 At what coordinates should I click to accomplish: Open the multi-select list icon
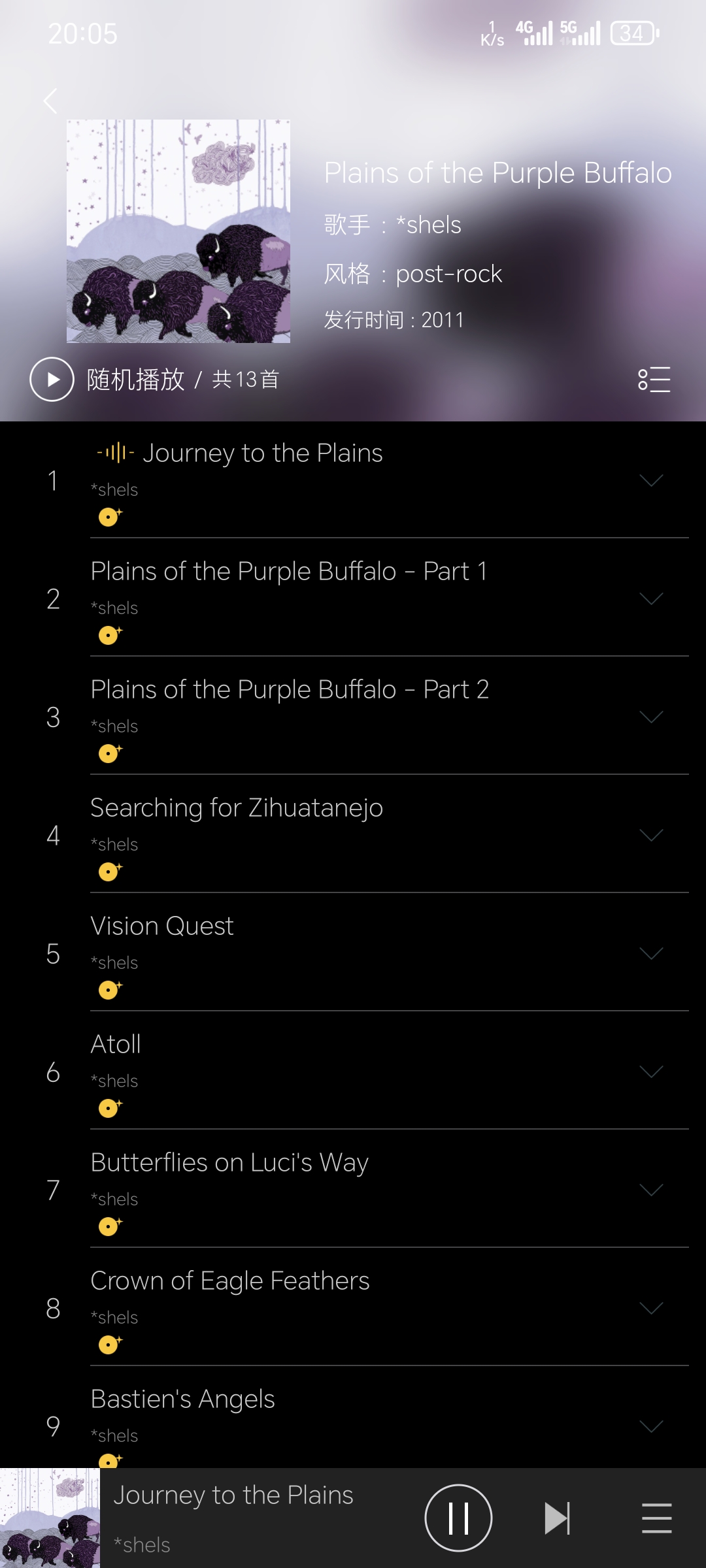point(654,380)
